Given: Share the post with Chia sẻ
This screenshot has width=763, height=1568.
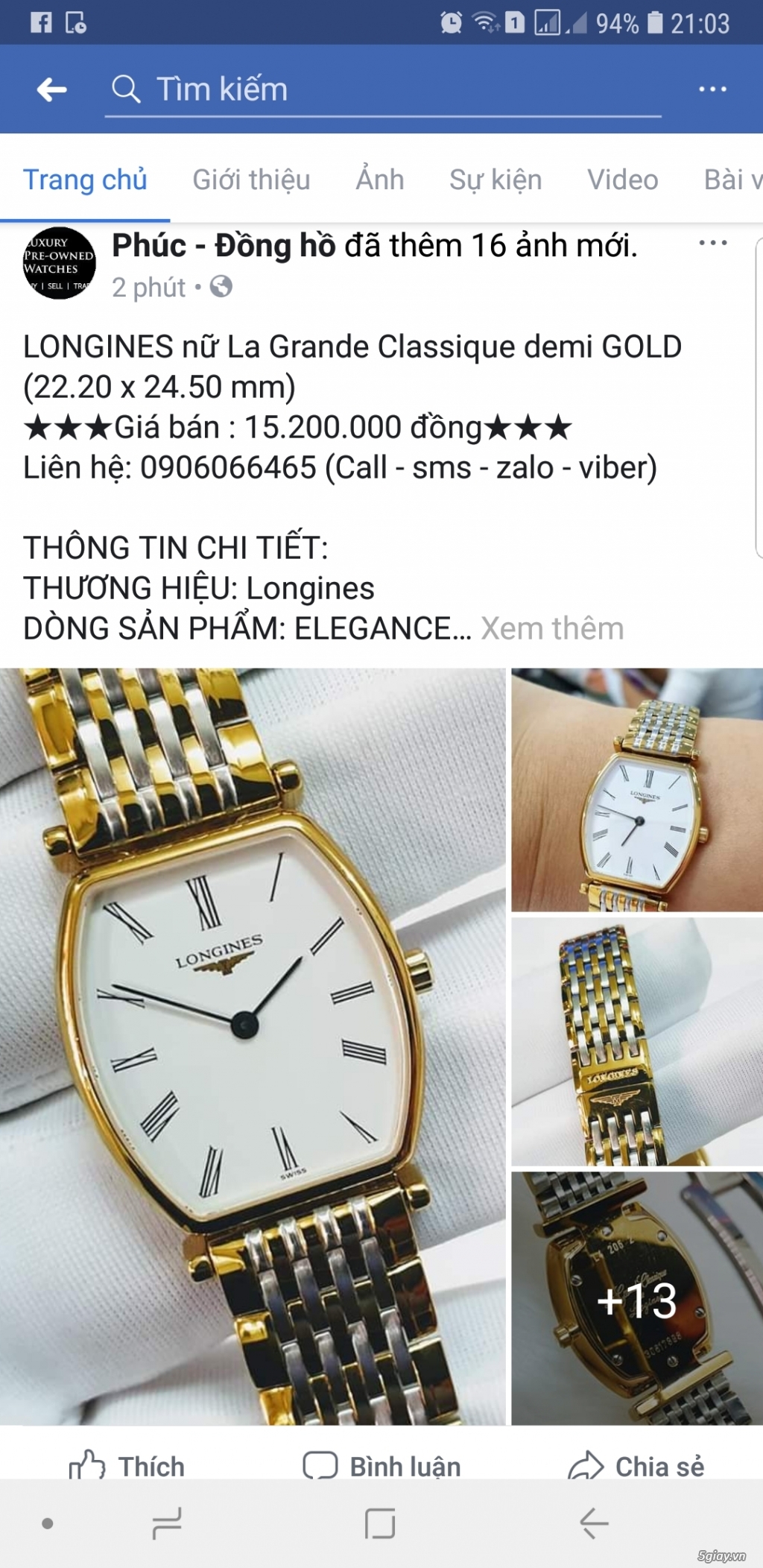Looking at the screenshot, I should coord(636,1465).
